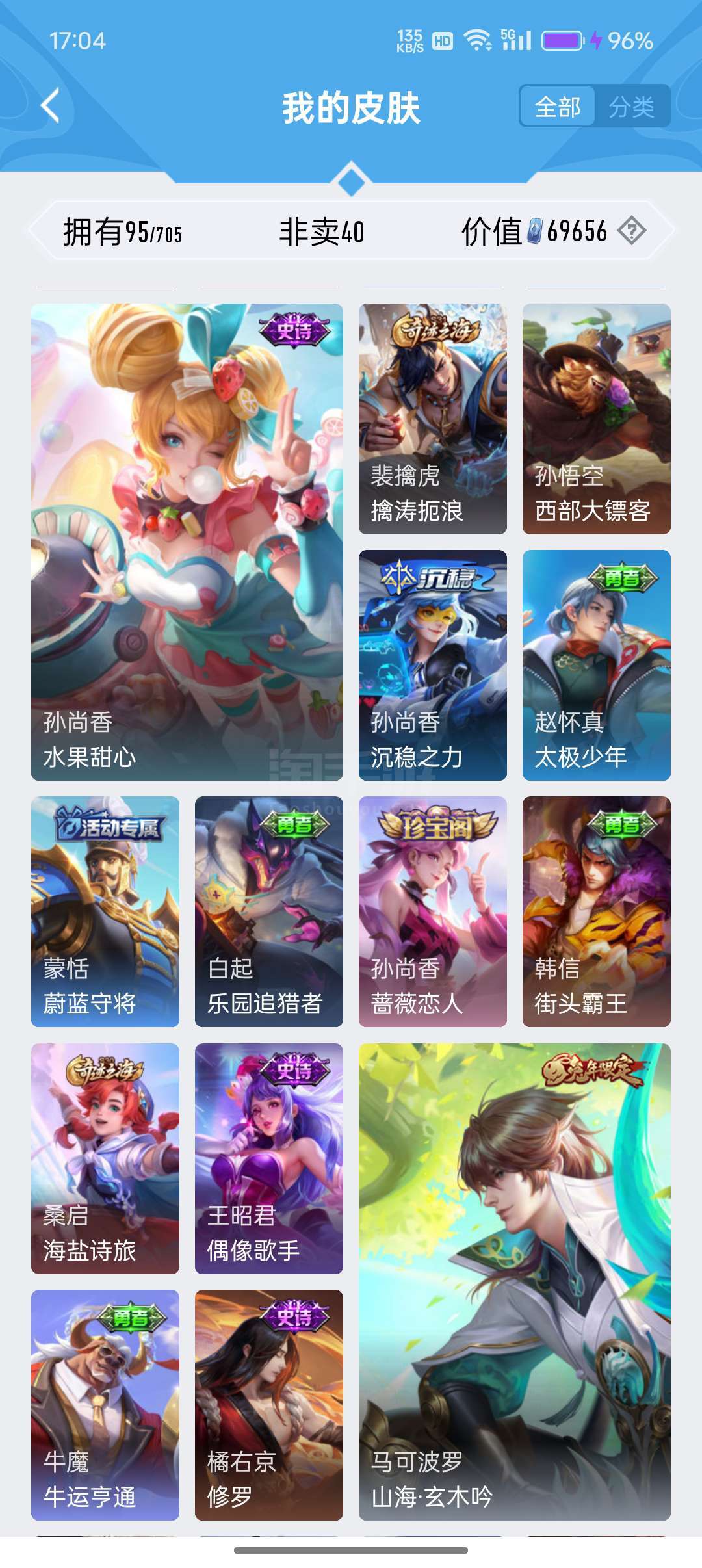This screenshot has width=702, height=1568.
Task: Select the 全部 segment
Action: 558,107
